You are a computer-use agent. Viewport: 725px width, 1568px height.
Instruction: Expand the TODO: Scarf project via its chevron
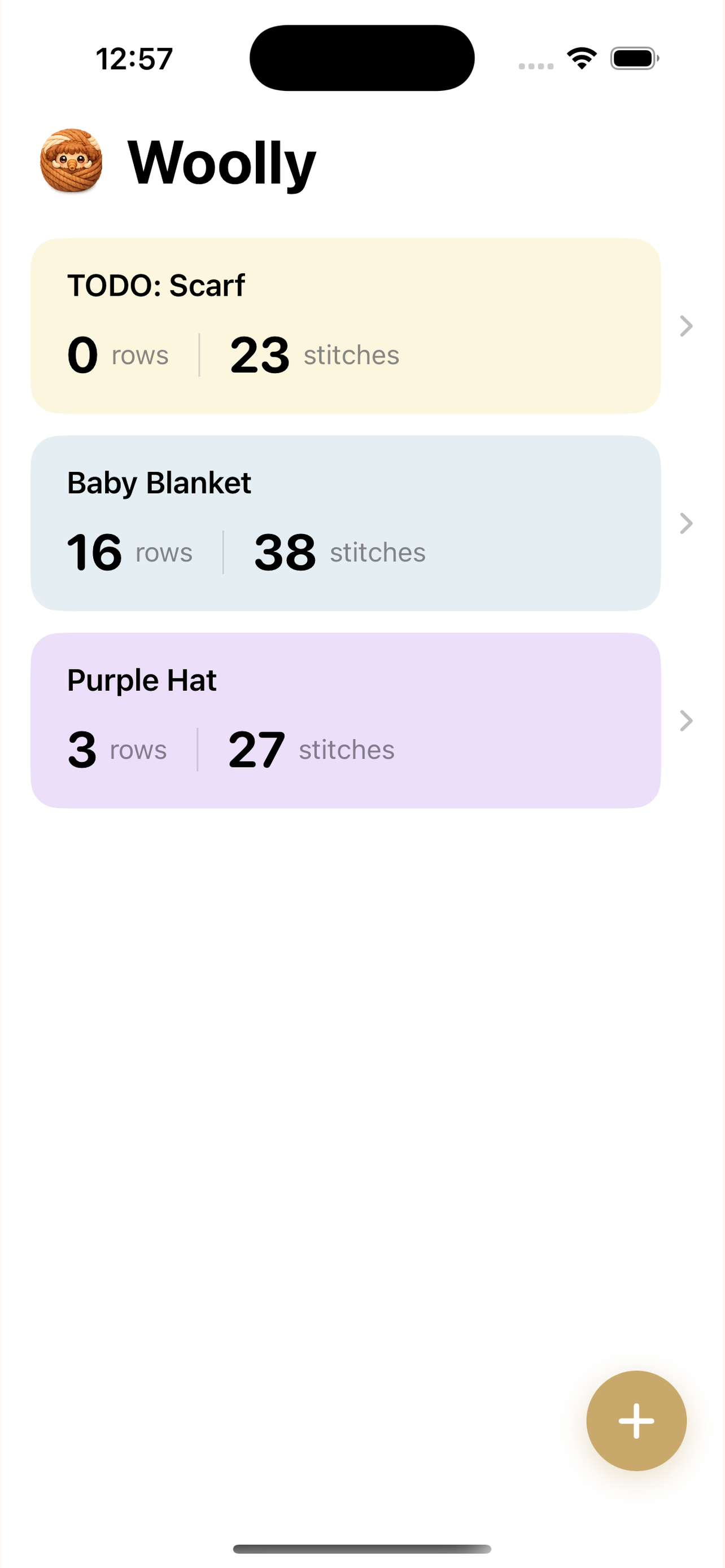(x=687, y=326)
